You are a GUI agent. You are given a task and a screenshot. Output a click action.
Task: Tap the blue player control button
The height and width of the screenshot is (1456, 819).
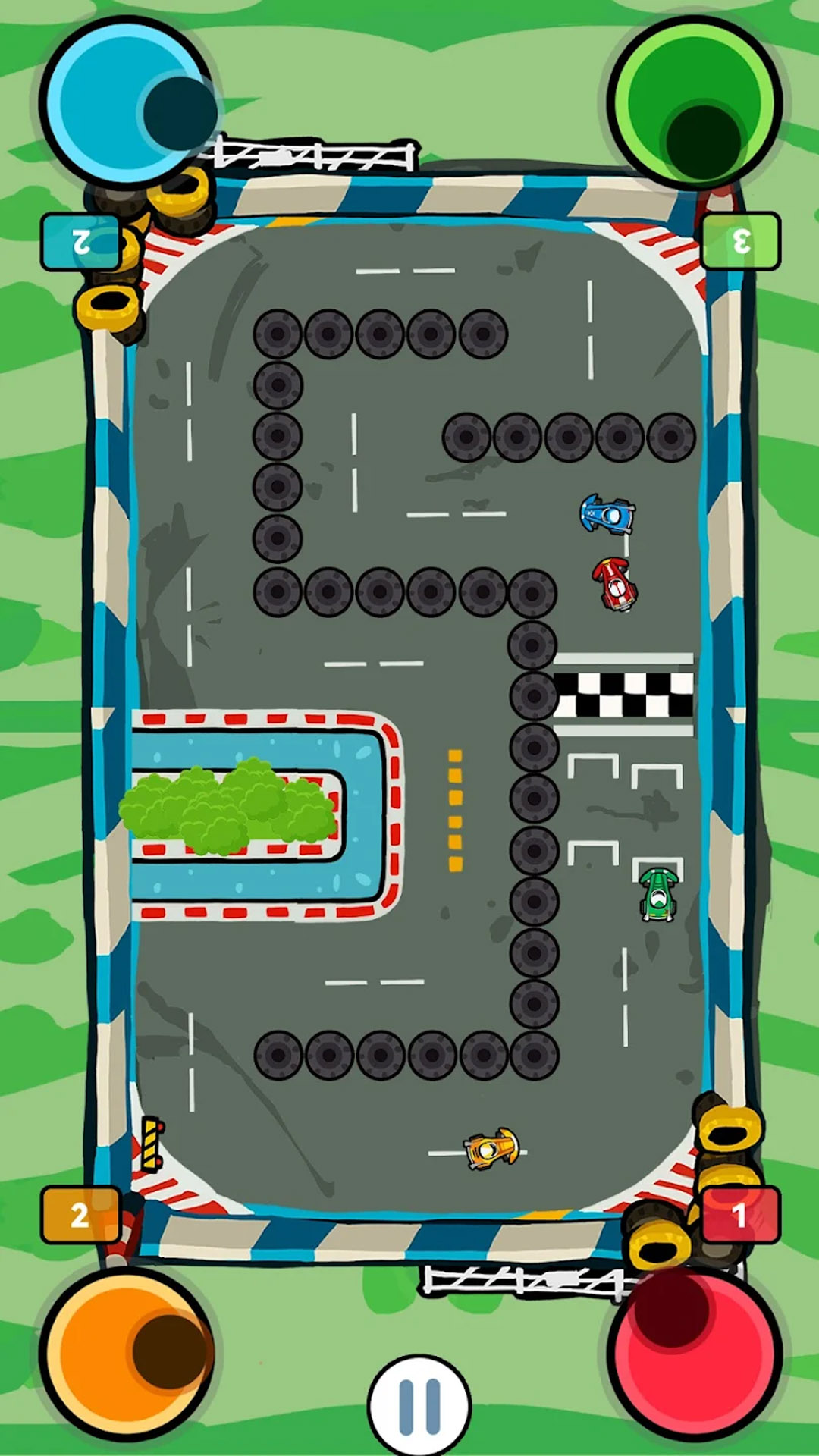(x=127, y=102)
